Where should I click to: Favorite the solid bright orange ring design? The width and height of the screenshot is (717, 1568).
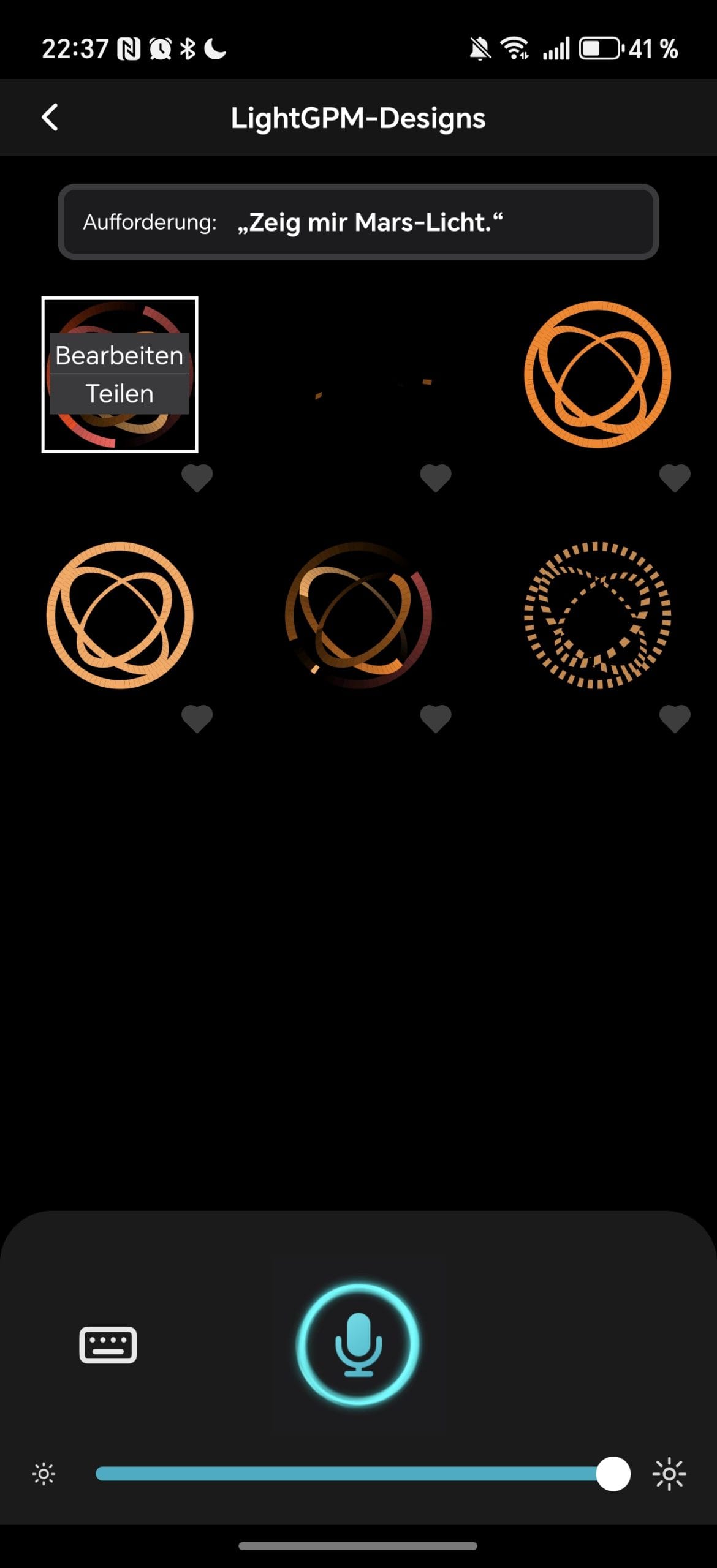tap(674, 478)
